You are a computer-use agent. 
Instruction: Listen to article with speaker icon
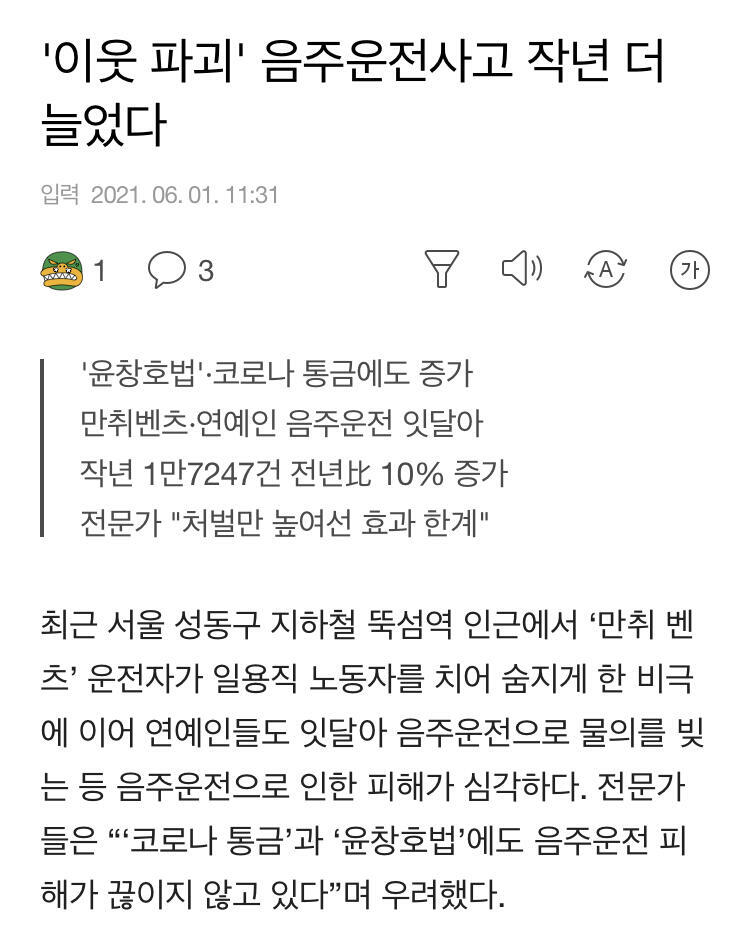coord(522,269)
